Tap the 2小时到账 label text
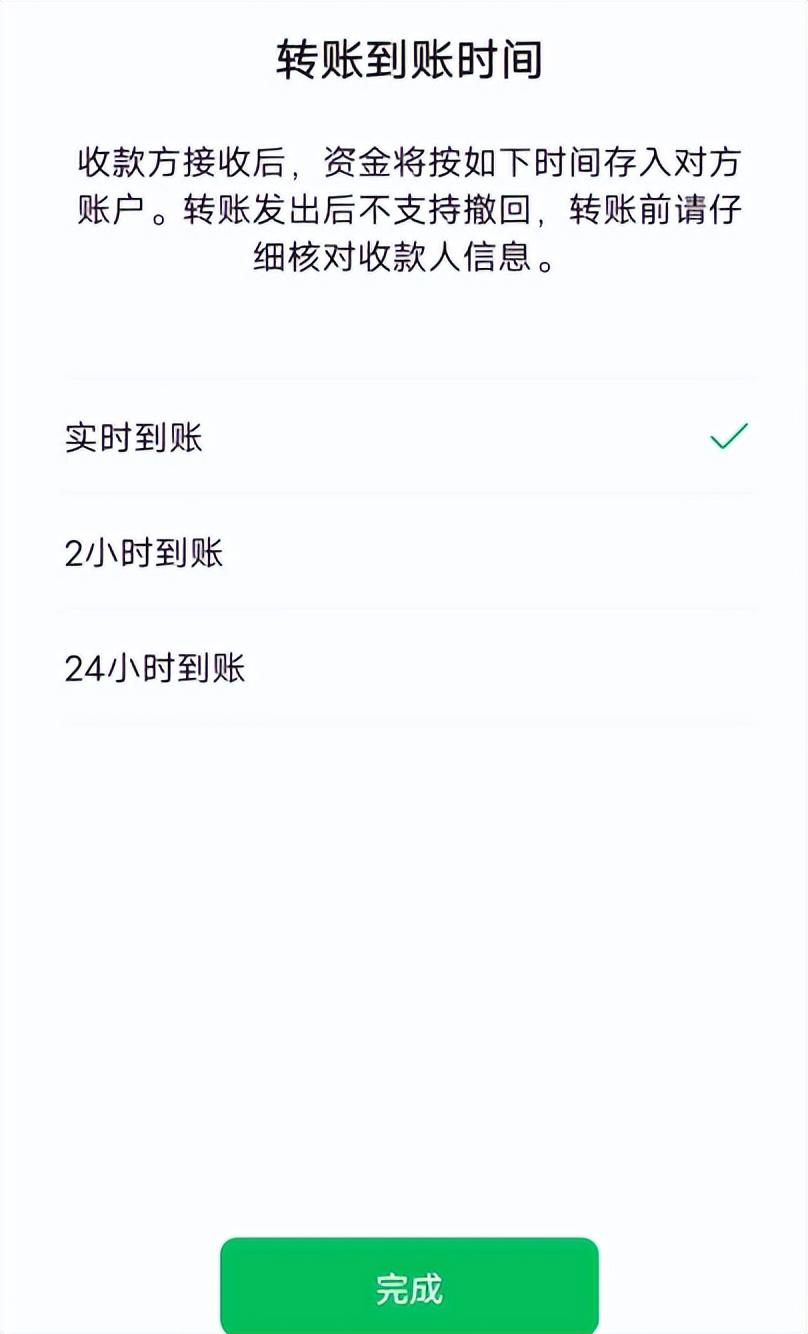Image resolution: width=808 pixels, height=1334 pixels. pos(143,553)
